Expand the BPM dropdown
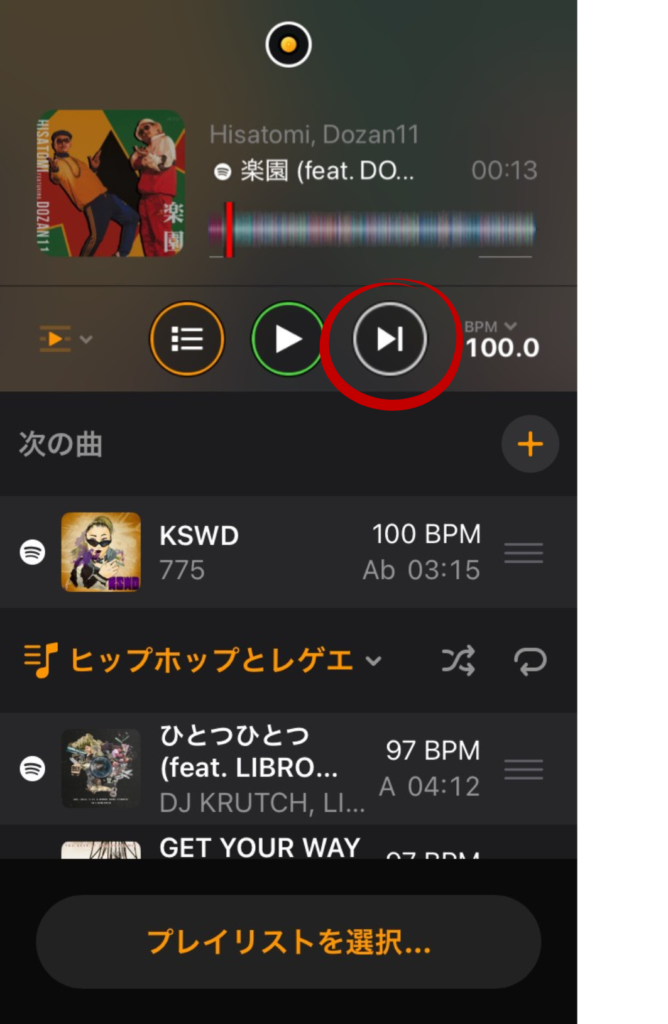668x1024 pixels. (x=501, y=340)
